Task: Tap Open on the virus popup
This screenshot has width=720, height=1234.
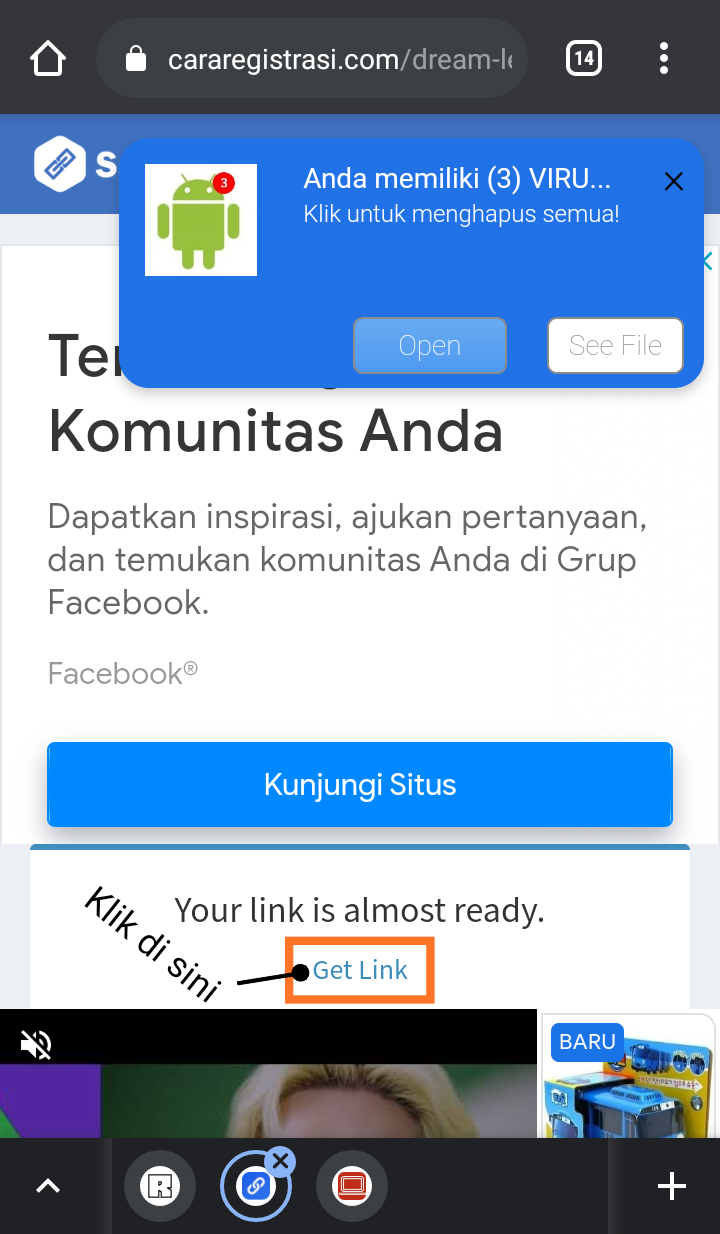Action: tap(430, 346)
